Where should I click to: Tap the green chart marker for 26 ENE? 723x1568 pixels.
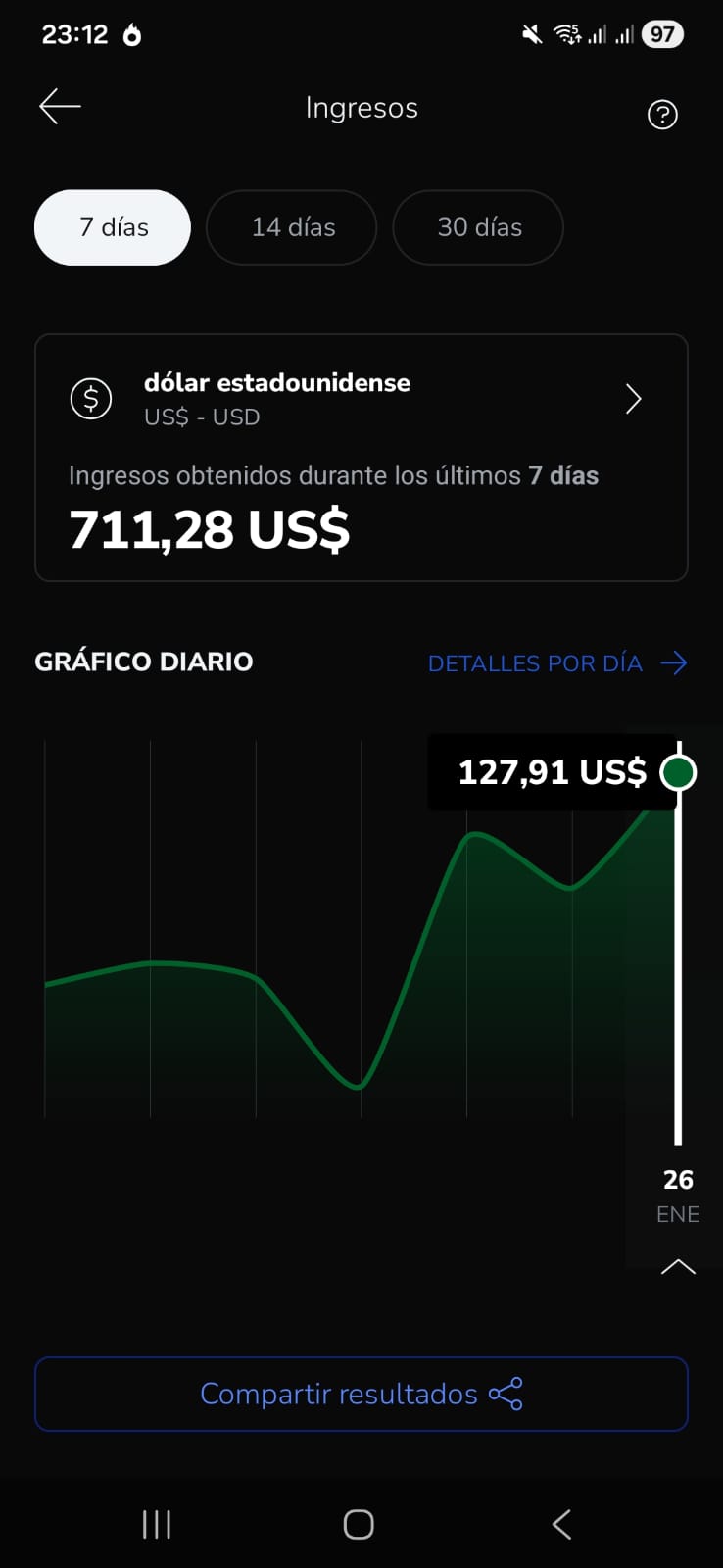(678, 772)
